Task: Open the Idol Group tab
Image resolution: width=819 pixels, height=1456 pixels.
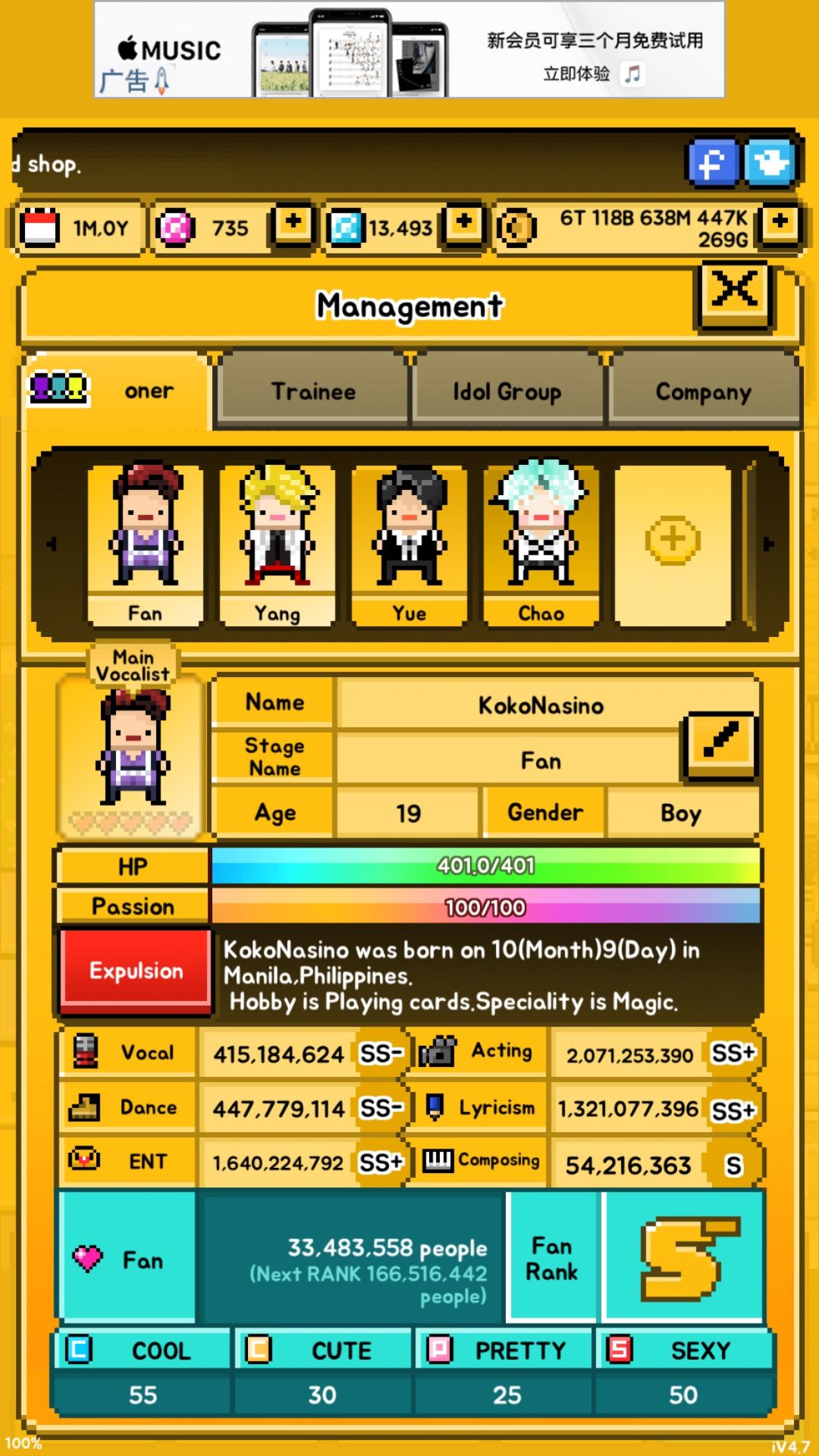Action: [x=508, y=391]
